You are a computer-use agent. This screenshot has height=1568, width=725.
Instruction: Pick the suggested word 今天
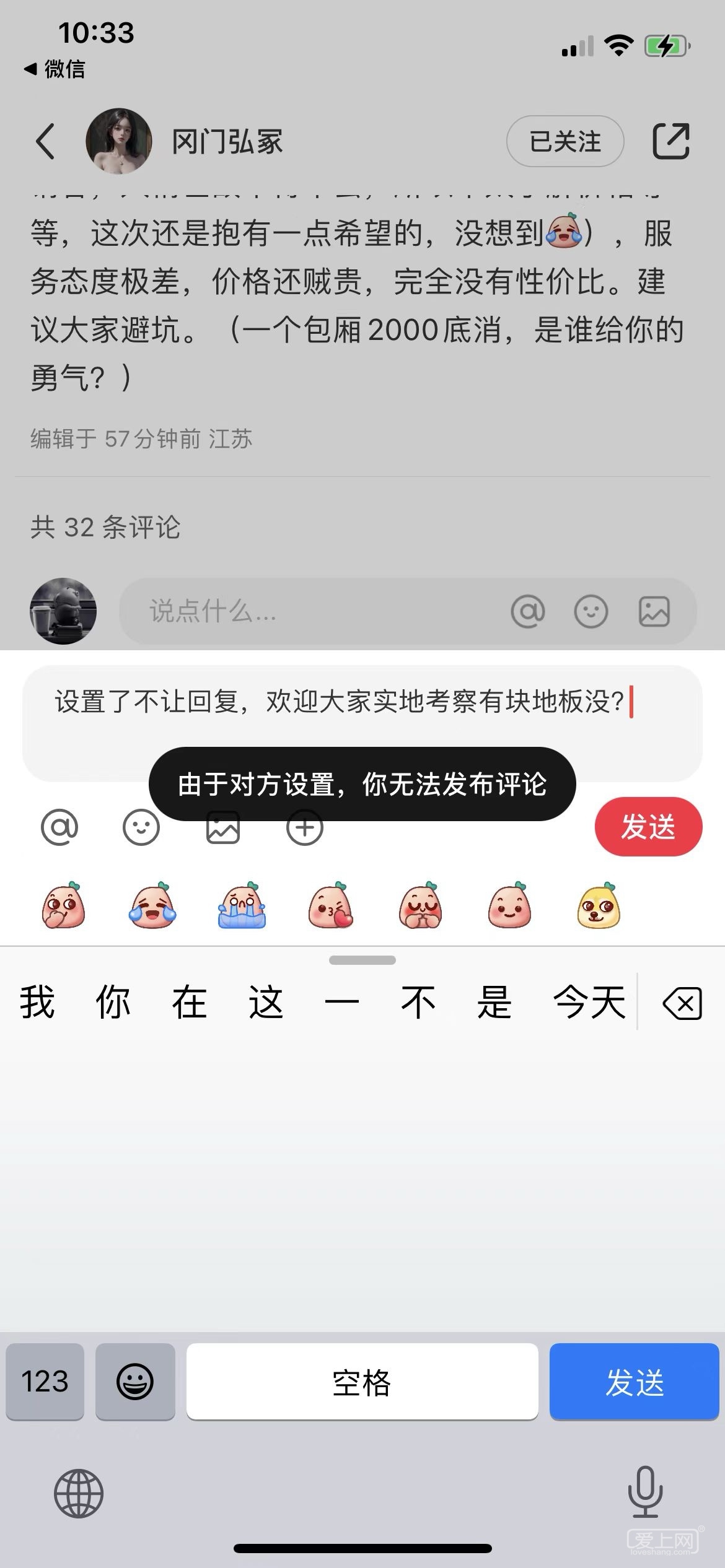(589, 1002)
